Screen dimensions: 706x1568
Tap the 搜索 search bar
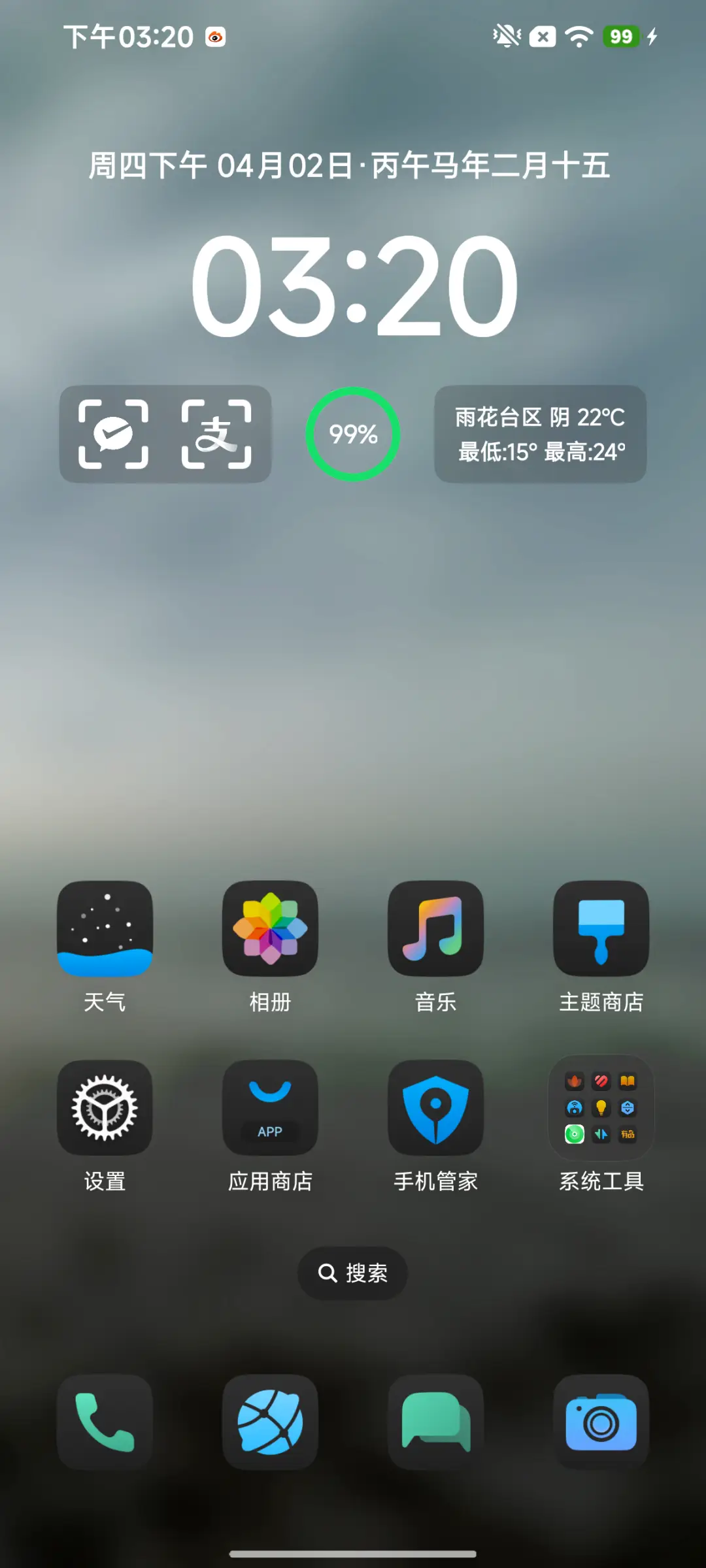click(352, 1273)
